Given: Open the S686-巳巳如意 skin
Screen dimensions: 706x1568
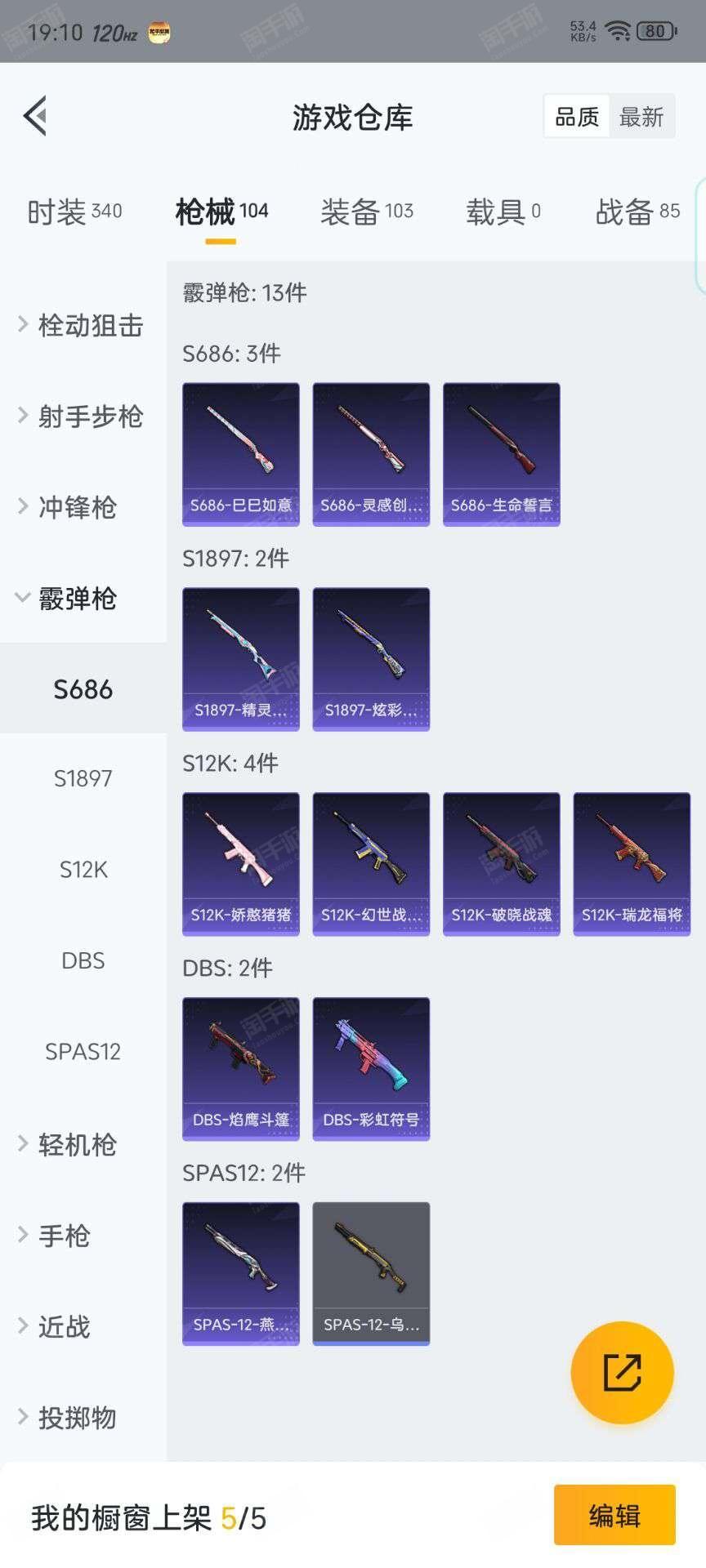Looking at the screenshot, I should 241,454.
